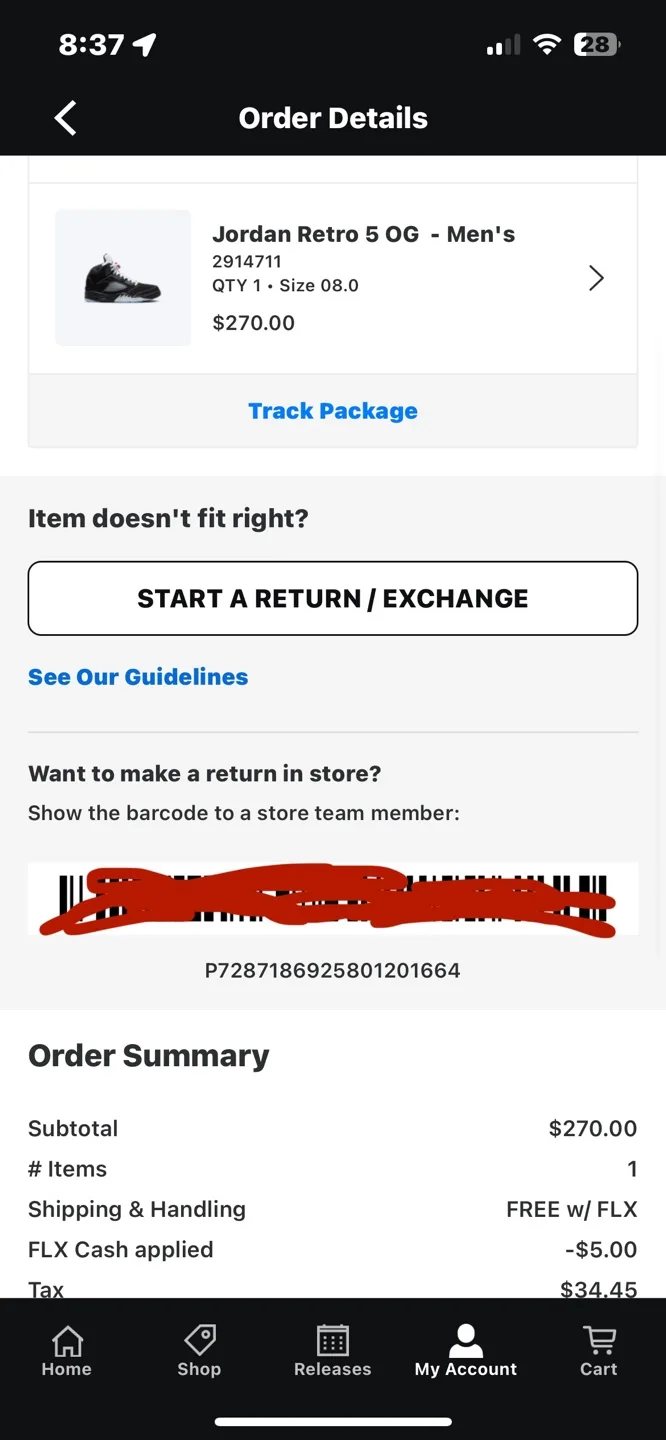Screen dimensions: 666x1440
Task: Start a return or exchange
Action: pos(333,598)
